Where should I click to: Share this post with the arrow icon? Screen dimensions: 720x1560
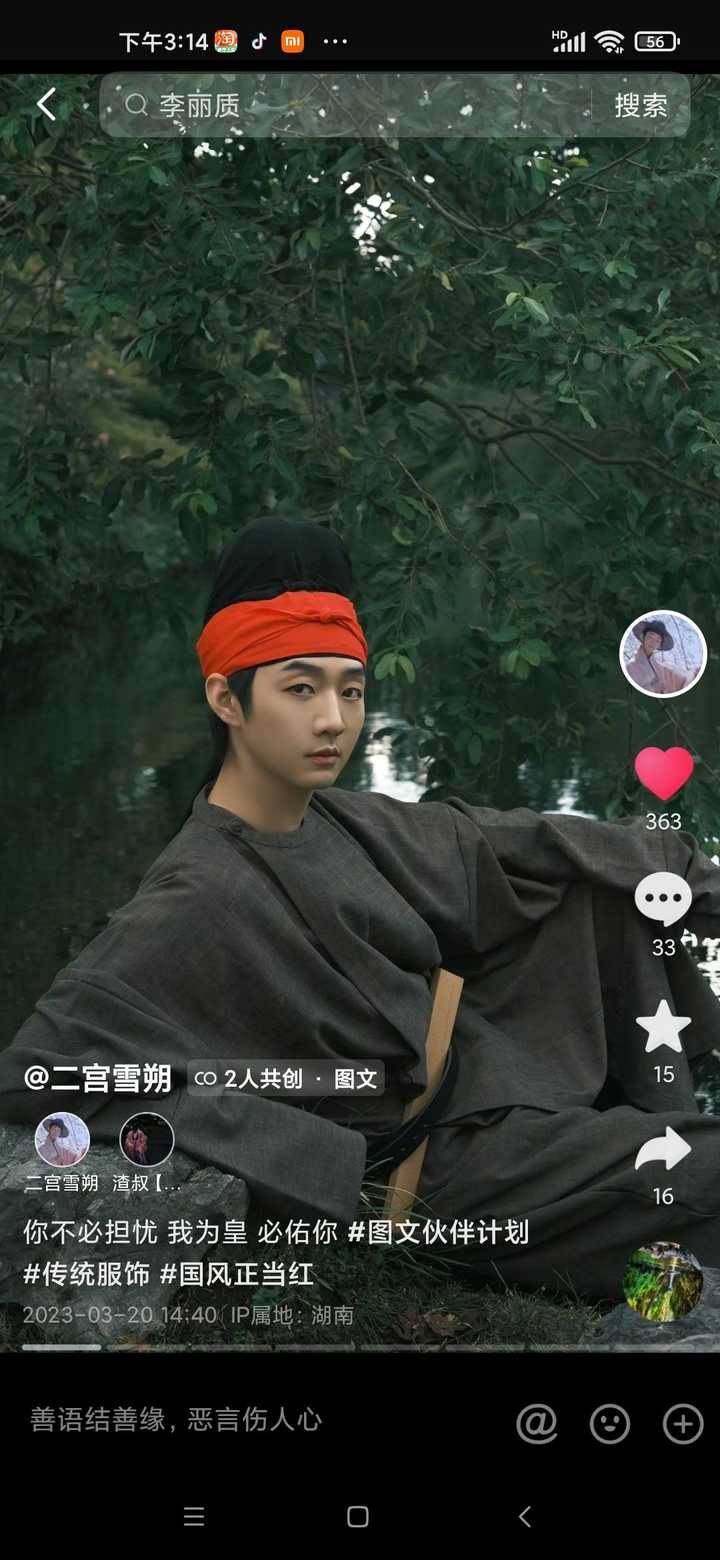pos(663,1150)
